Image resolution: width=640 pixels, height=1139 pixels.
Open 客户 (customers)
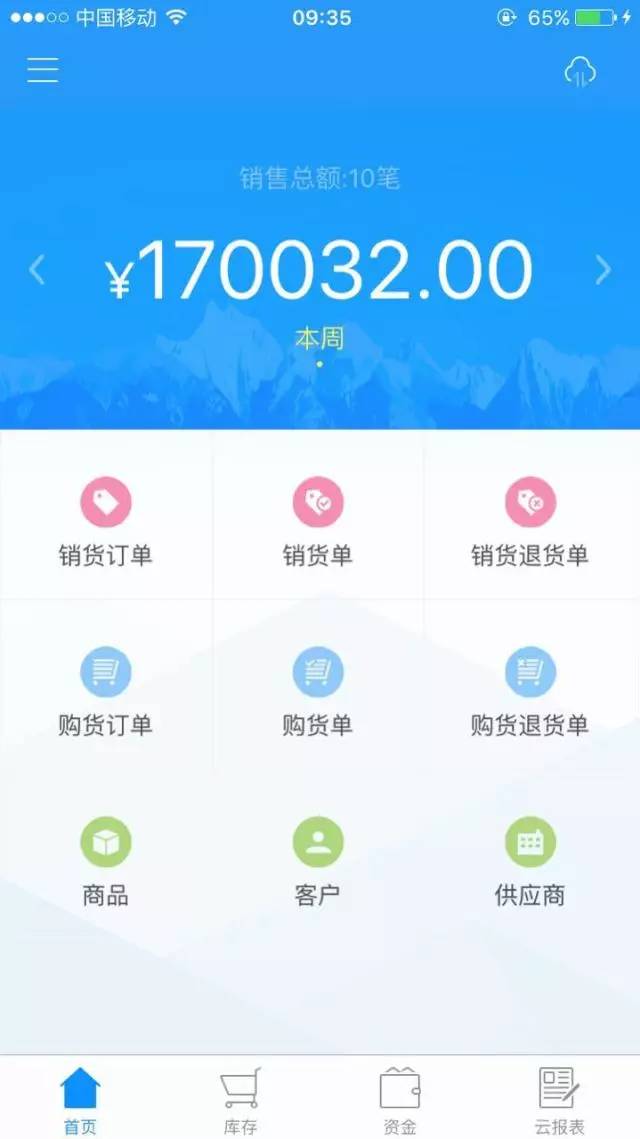[x=318, y=861]
